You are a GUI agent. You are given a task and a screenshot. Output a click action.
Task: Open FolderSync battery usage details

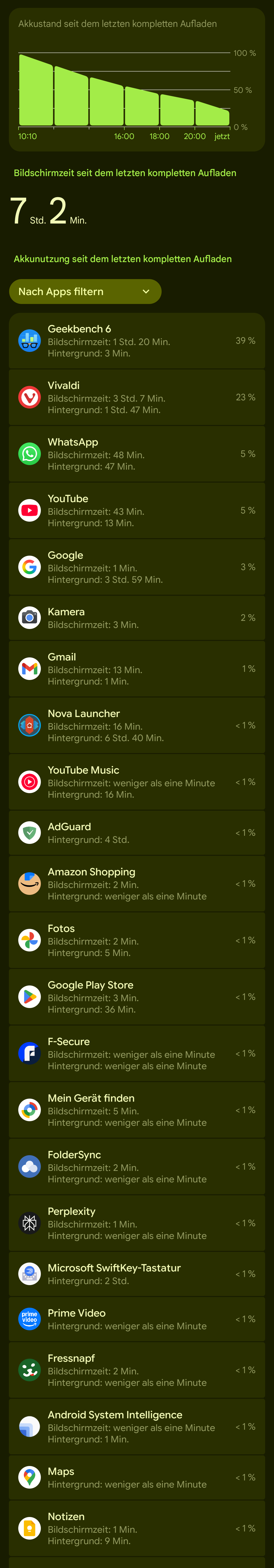pos(137,1167)
